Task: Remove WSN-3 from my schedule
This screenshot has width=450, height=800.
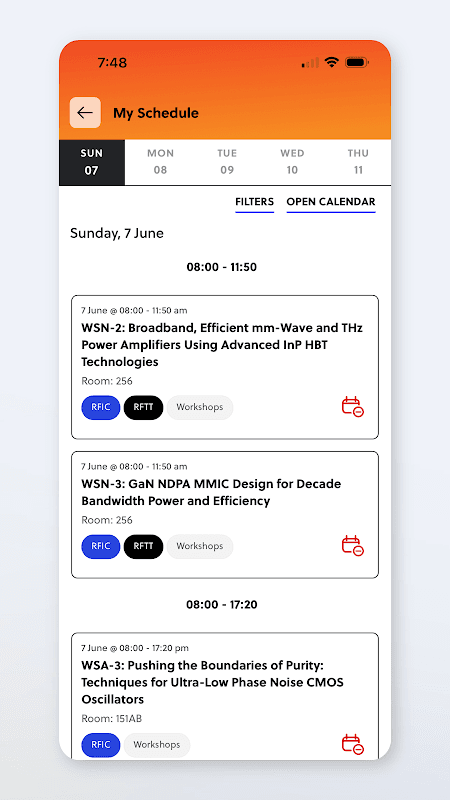Action: (x=353, y=546)
